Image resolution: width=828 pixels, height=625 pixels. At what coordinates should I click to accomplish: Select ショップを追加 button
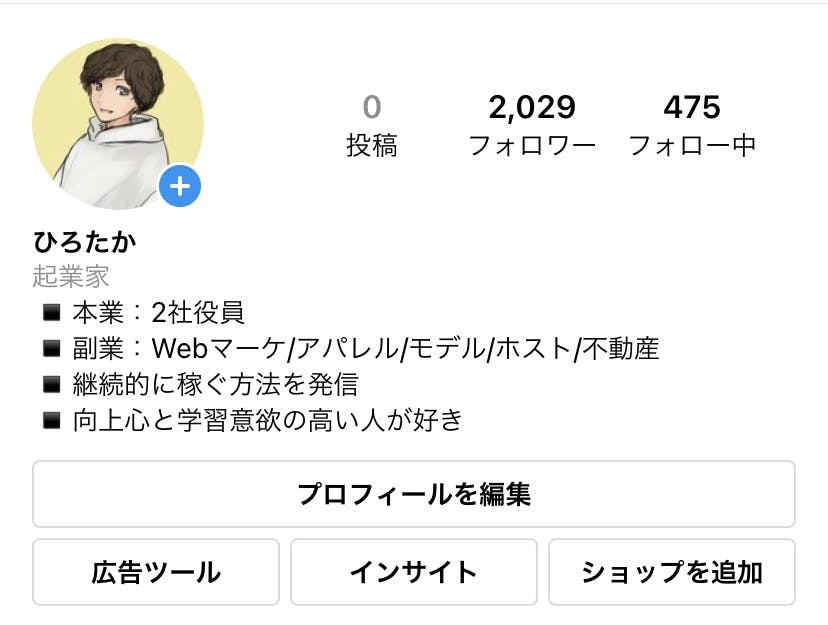point(672,572)
